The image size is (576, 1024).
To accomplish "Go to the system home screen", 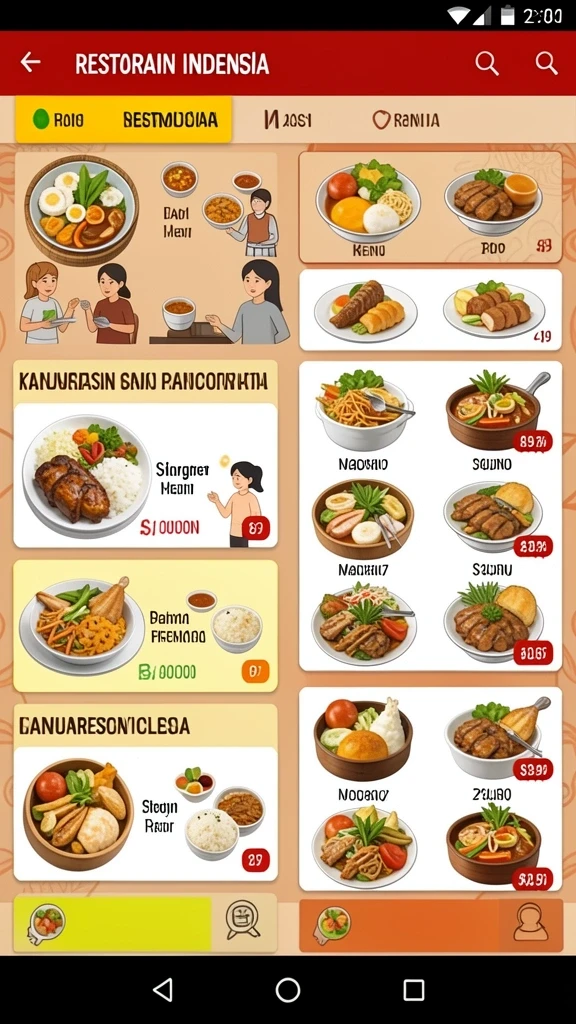I will click(x=288, y=990).
